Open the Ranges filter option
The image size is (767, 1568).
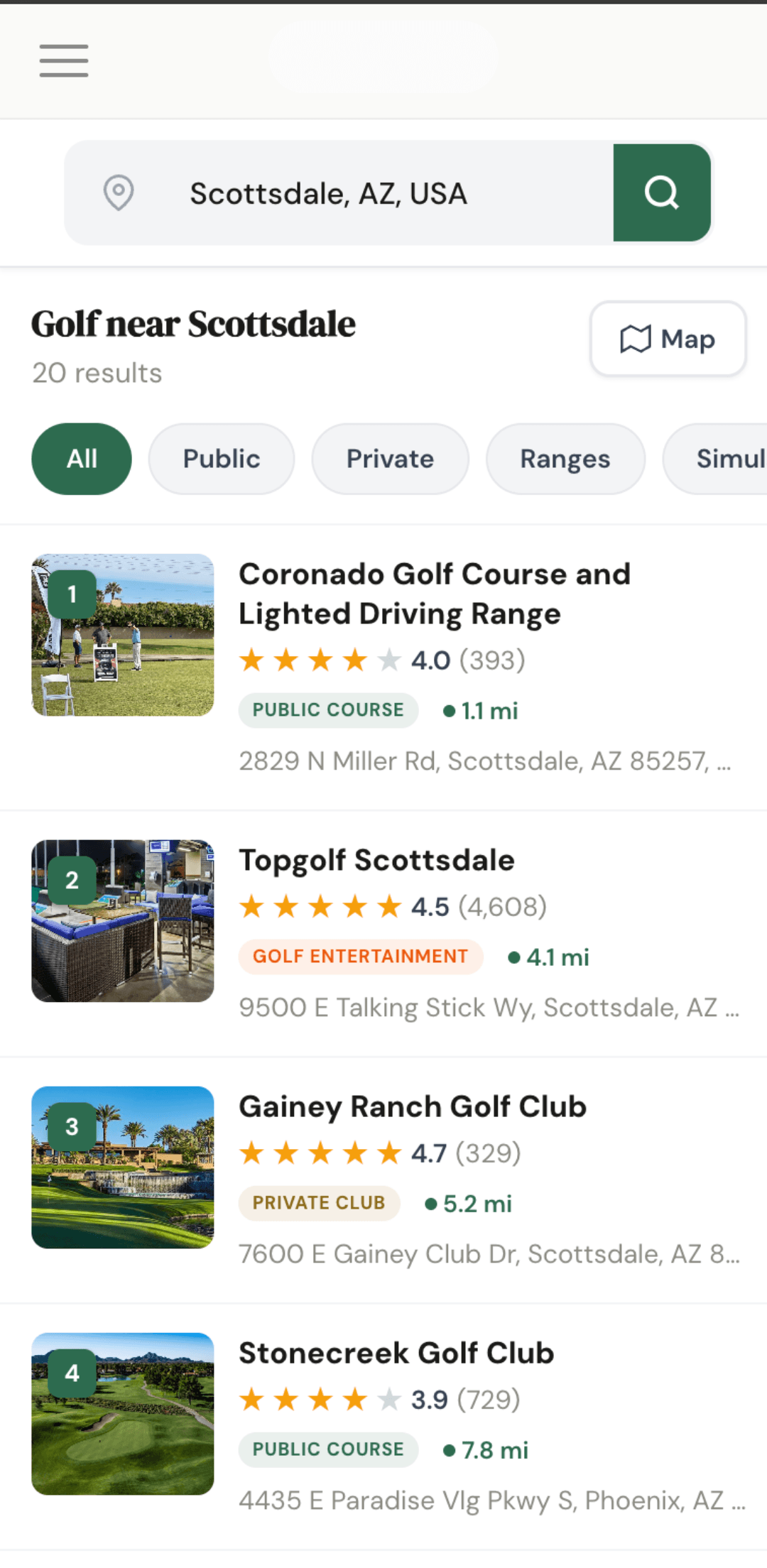tap(565, 459)
